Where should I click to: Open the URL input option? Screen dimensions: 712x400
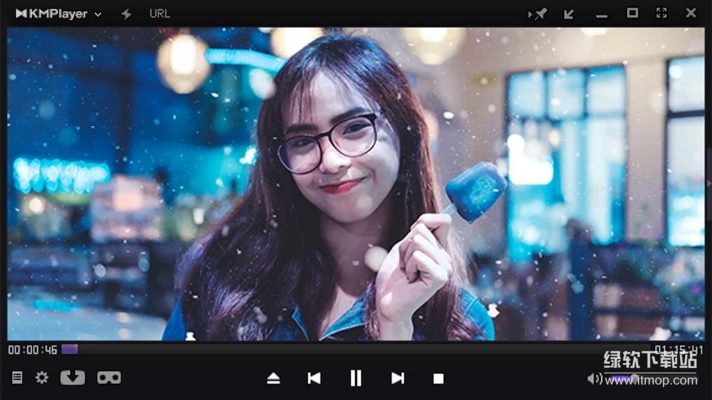pyautogui.click(x=159, y=13)
